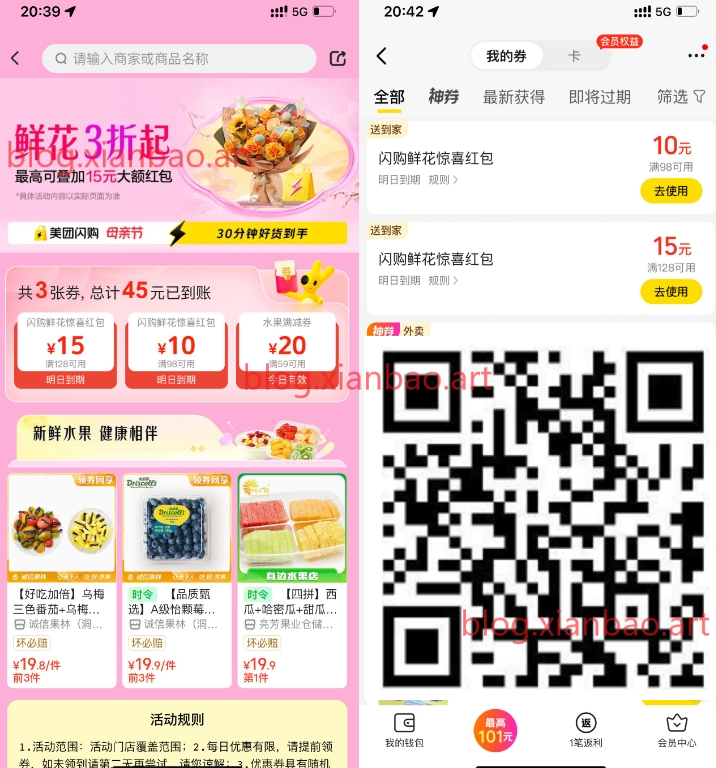Tap the 最高101元 center button
716x768 pixels.
point(496,730)
